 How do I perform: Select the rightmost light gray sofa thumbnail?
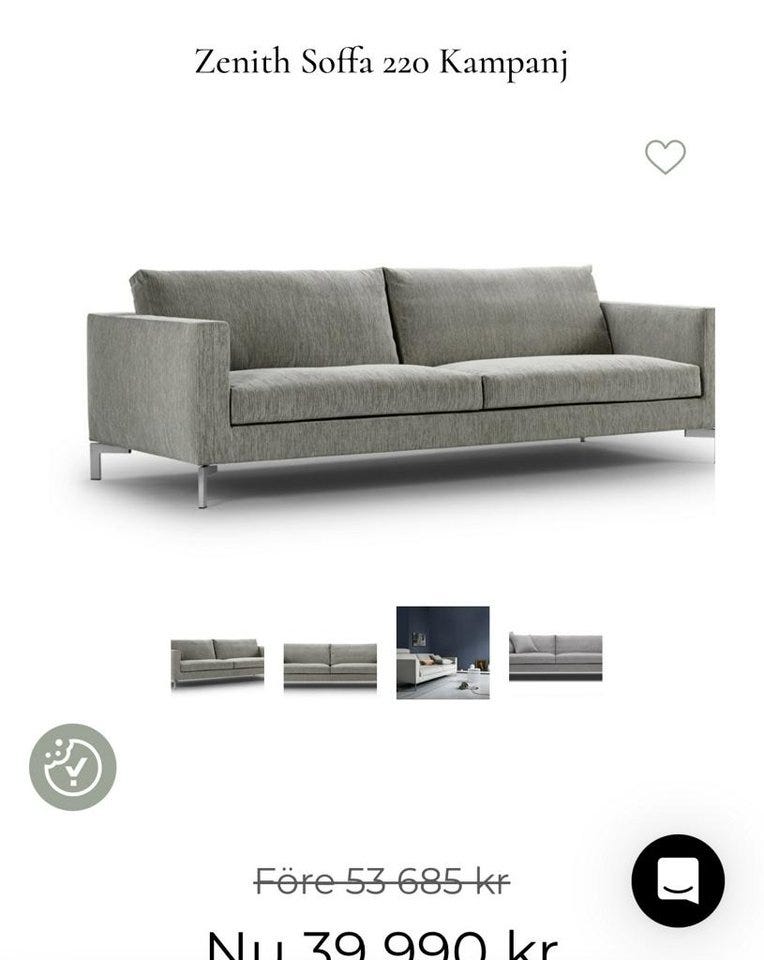tap(558, 655)
